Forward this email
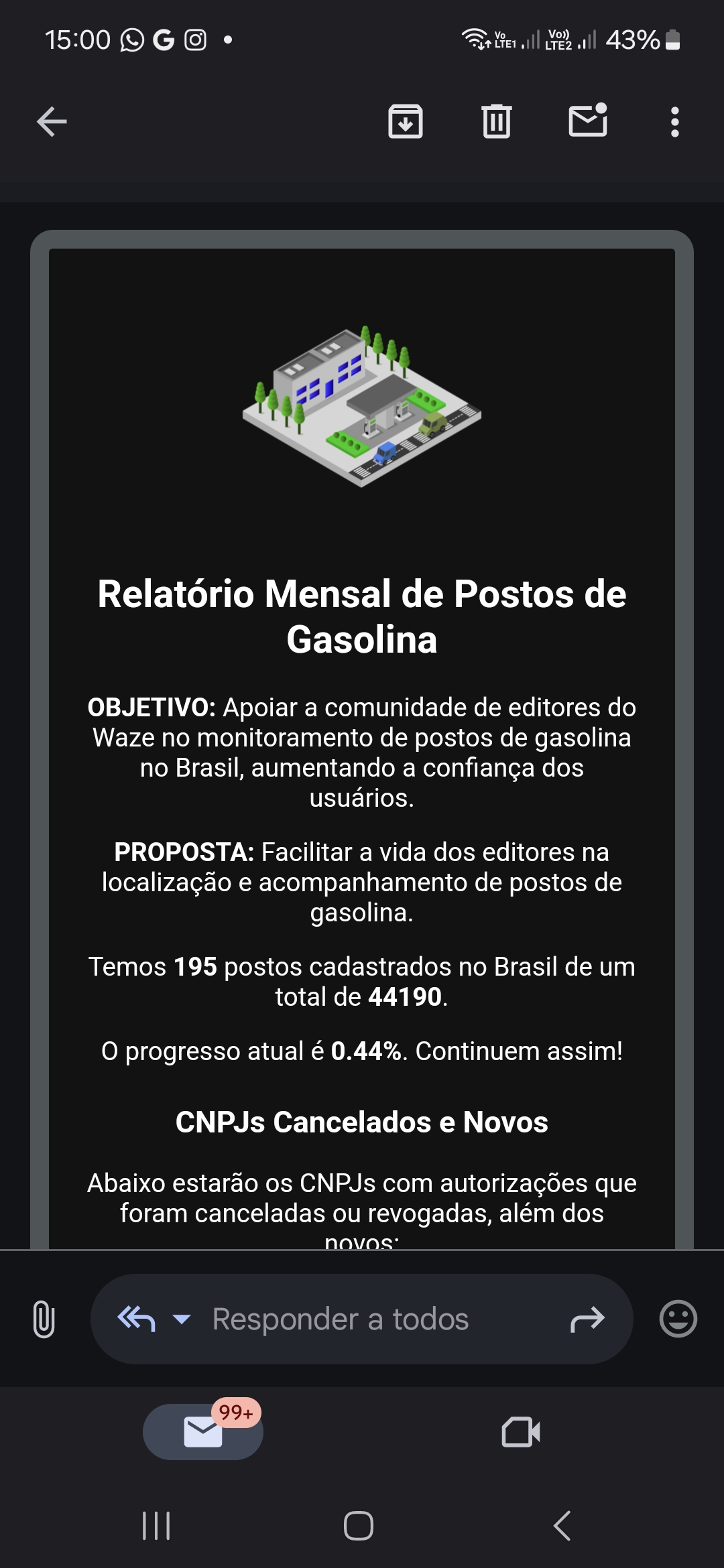The image size is (724, 1568). pyautogui.click(x=587, y=1319)
